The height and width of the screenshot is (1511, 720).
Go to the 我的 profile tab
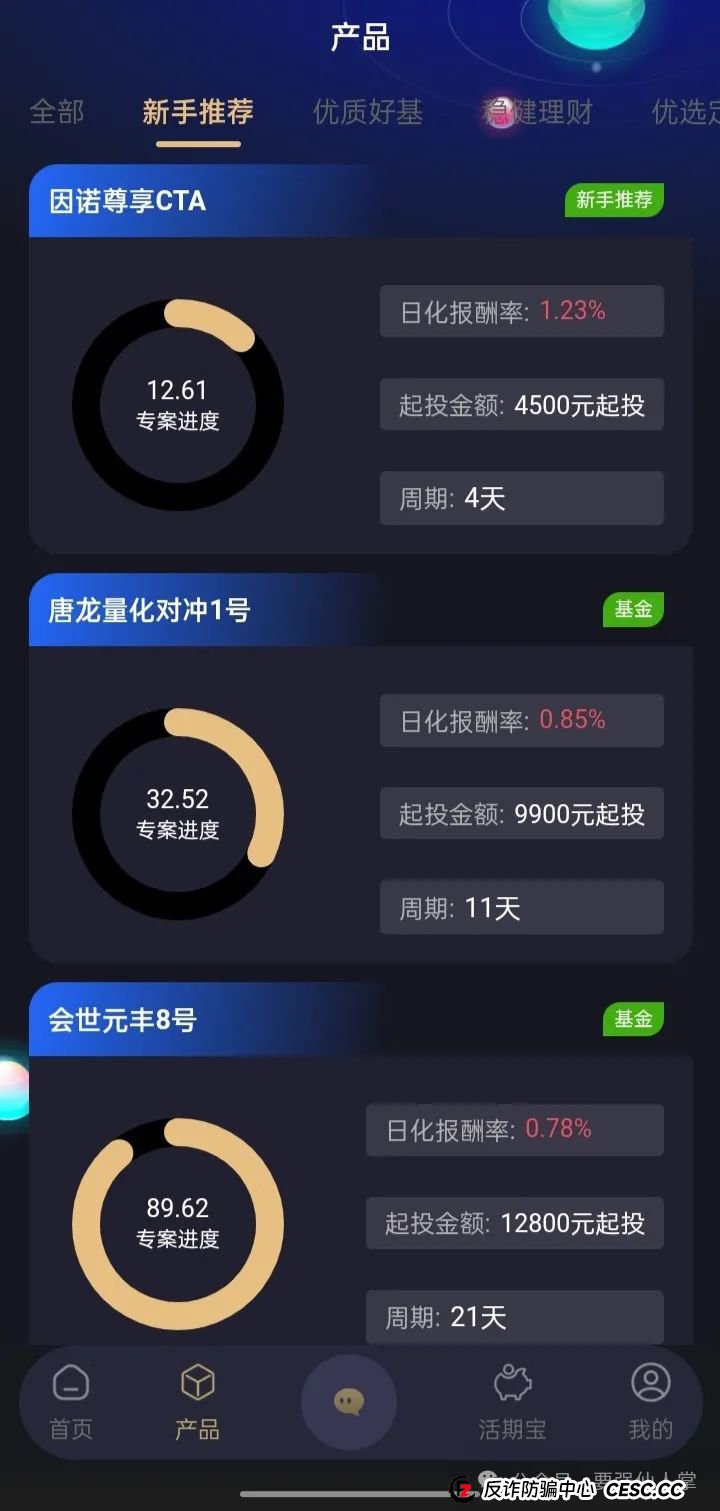point(650,1402)
